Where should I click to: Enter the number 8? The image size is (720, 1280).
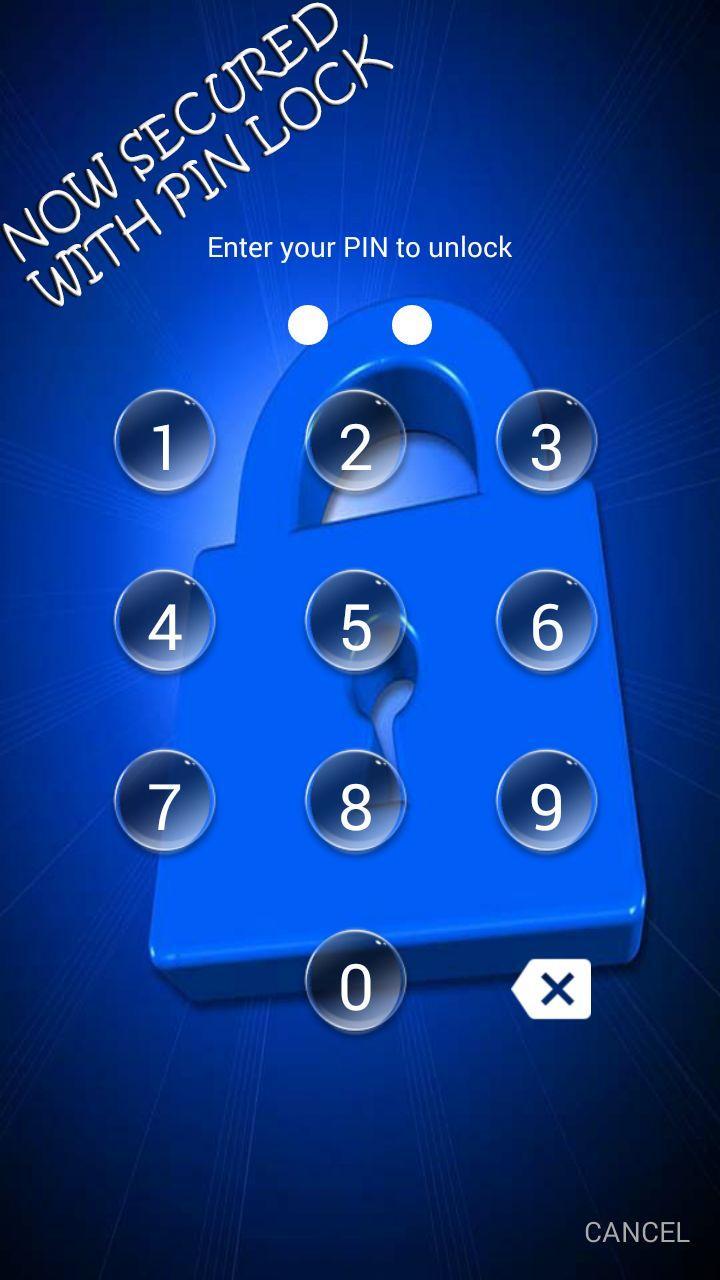click(356, 802)
